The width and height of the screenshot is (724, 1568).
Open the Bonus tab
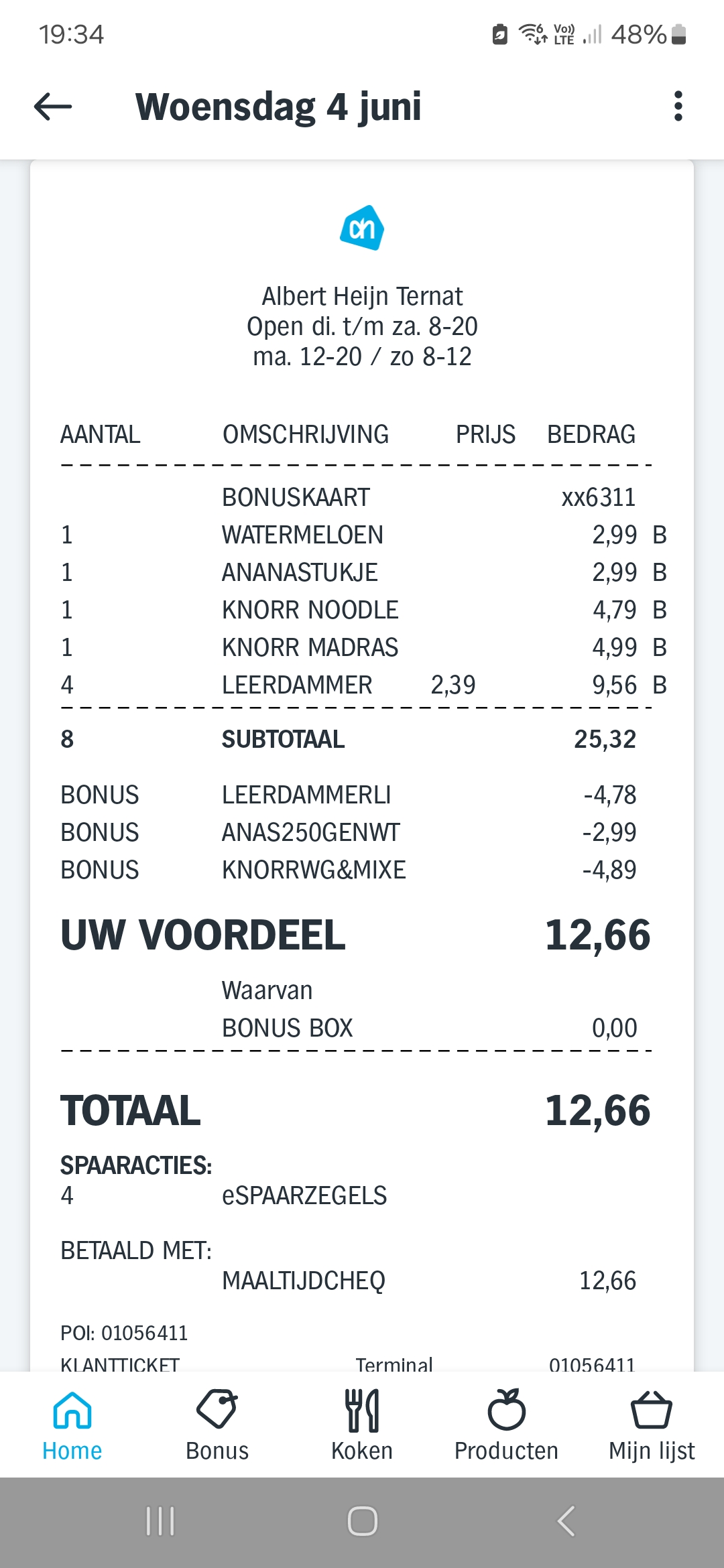(x=217, y=1425)
